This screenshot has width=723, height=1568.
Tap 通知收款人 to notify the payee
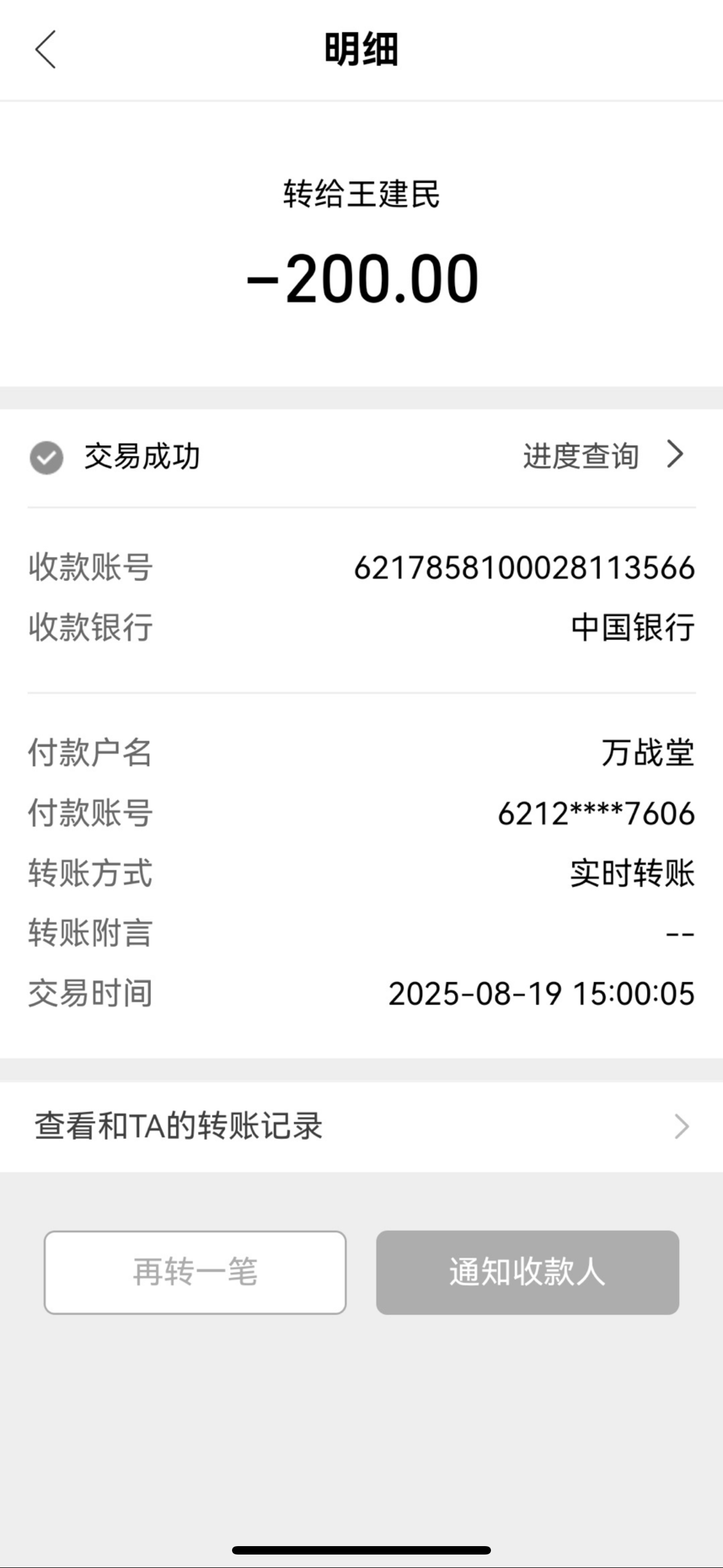tap(527, 1271)
